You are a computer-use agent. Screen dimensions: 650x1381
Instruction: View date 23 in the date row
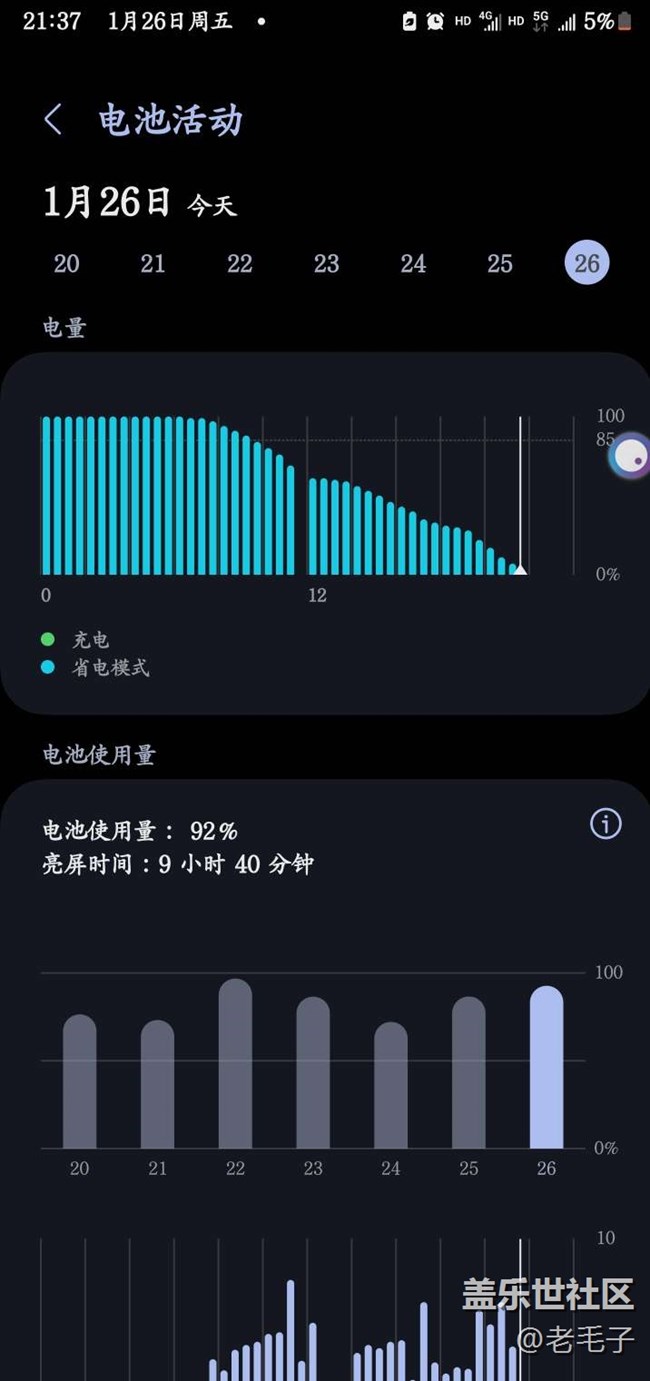[x=327, y=264]
